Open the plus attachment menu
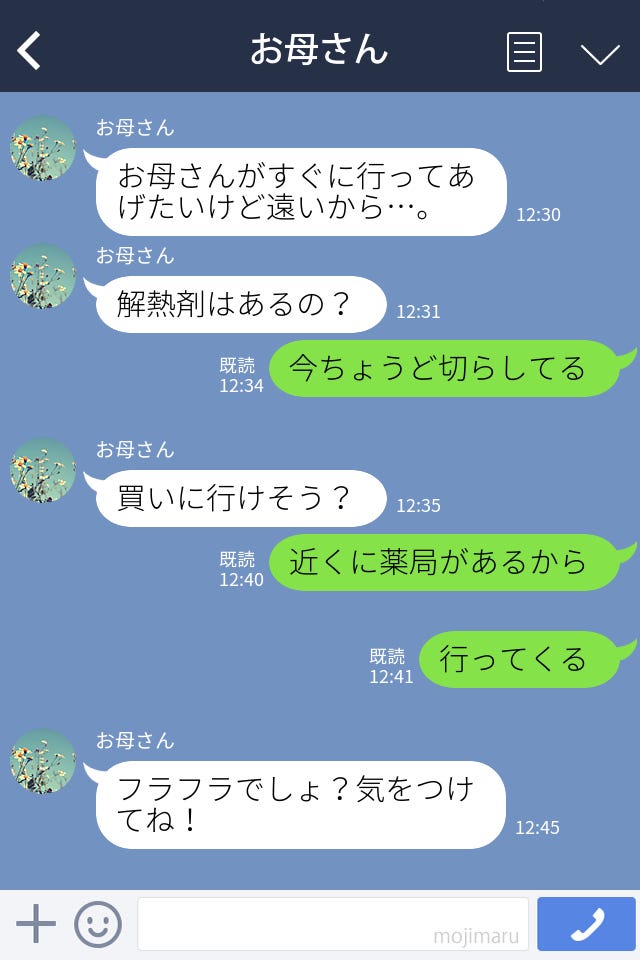 (x=36, y=924)
